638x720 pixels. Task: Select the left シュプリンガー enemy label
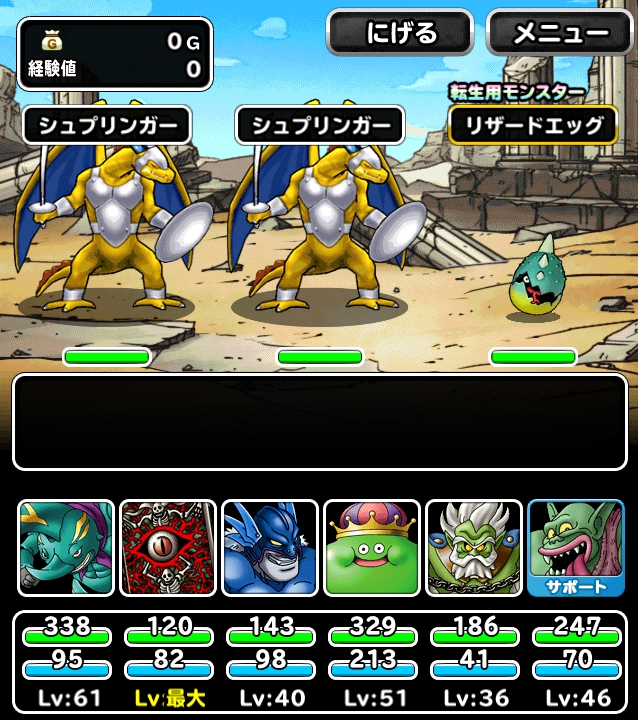click(x=106, y=126)
